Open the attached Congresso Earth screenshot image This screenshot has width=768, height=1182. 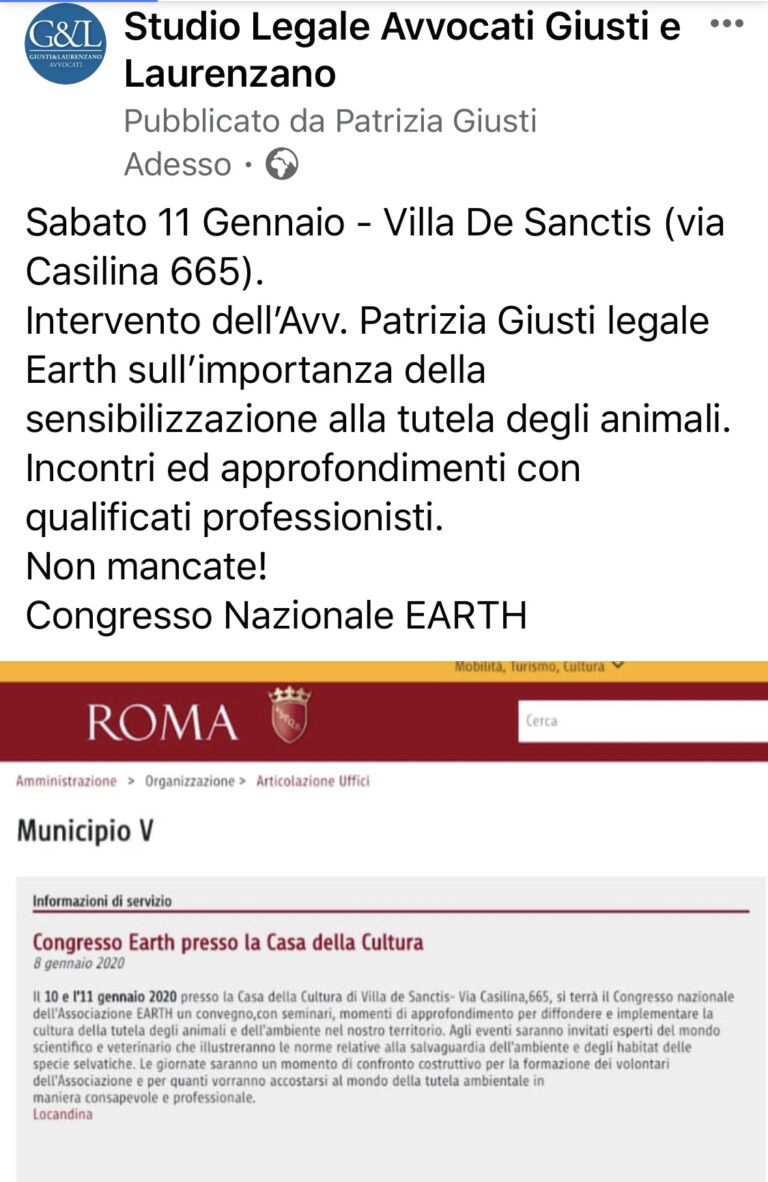point(384,920)
